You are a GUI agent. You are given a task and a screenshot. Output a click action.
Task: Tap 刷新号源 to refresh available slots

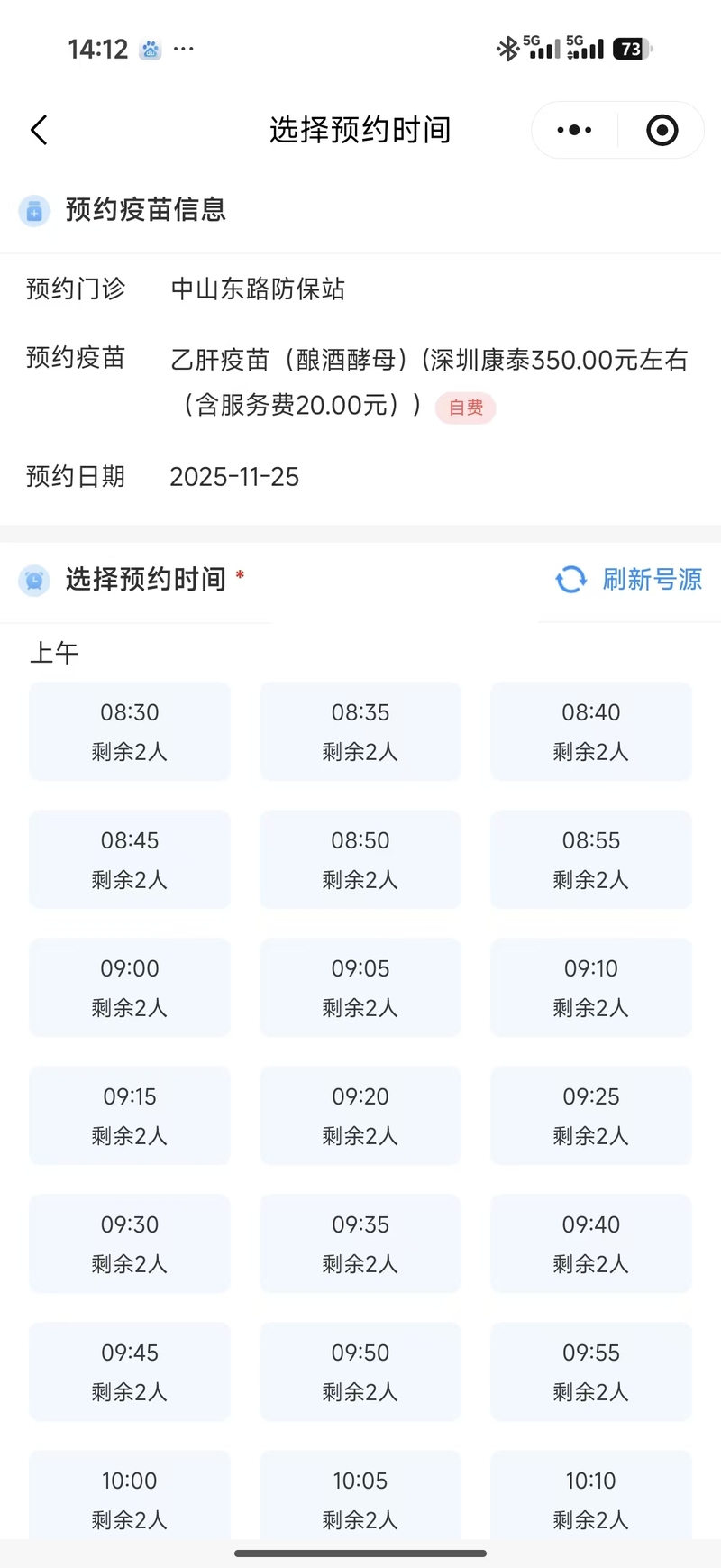tap(629, 579)
